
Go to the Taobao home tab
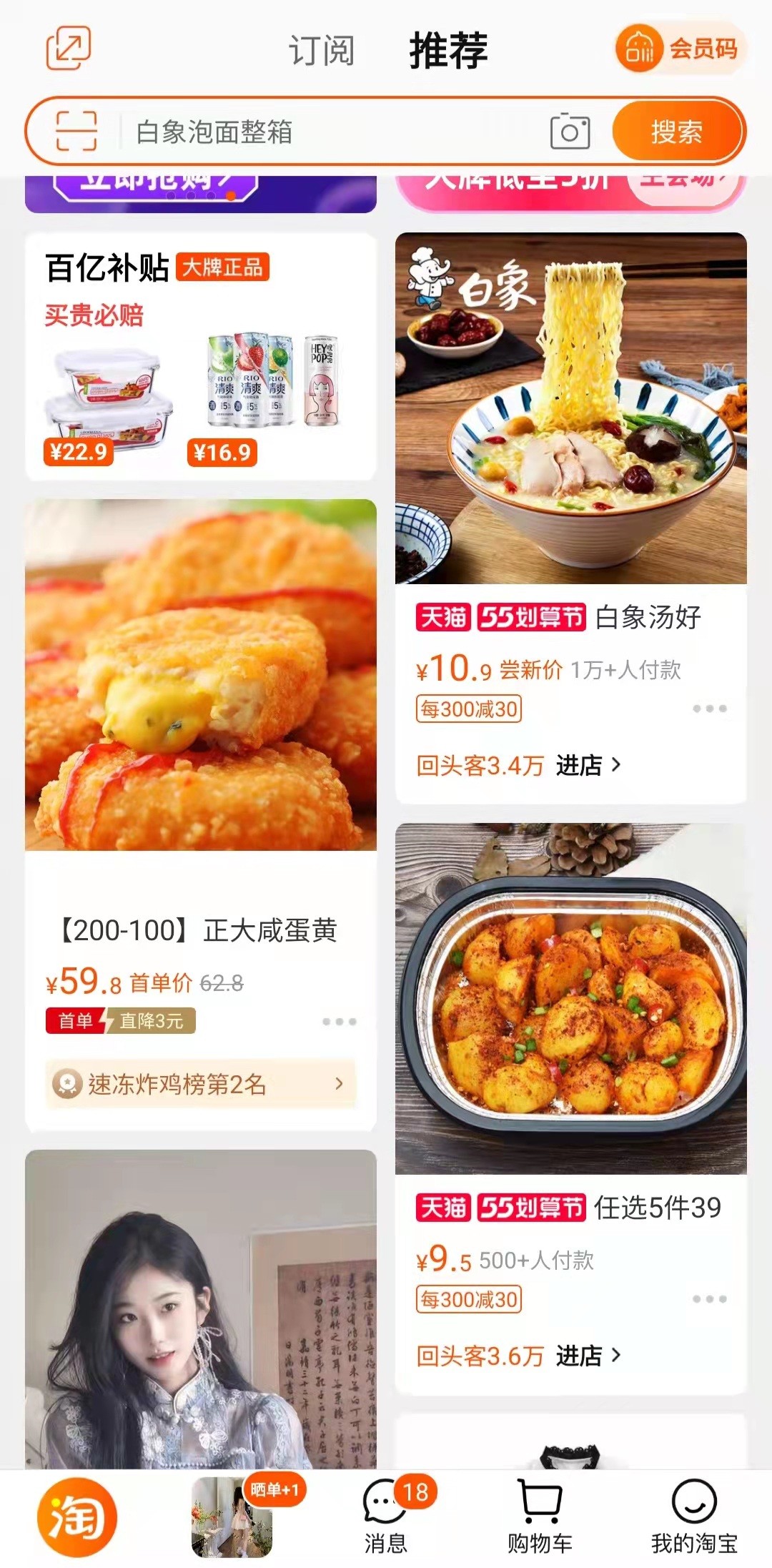click(76, 1517)
